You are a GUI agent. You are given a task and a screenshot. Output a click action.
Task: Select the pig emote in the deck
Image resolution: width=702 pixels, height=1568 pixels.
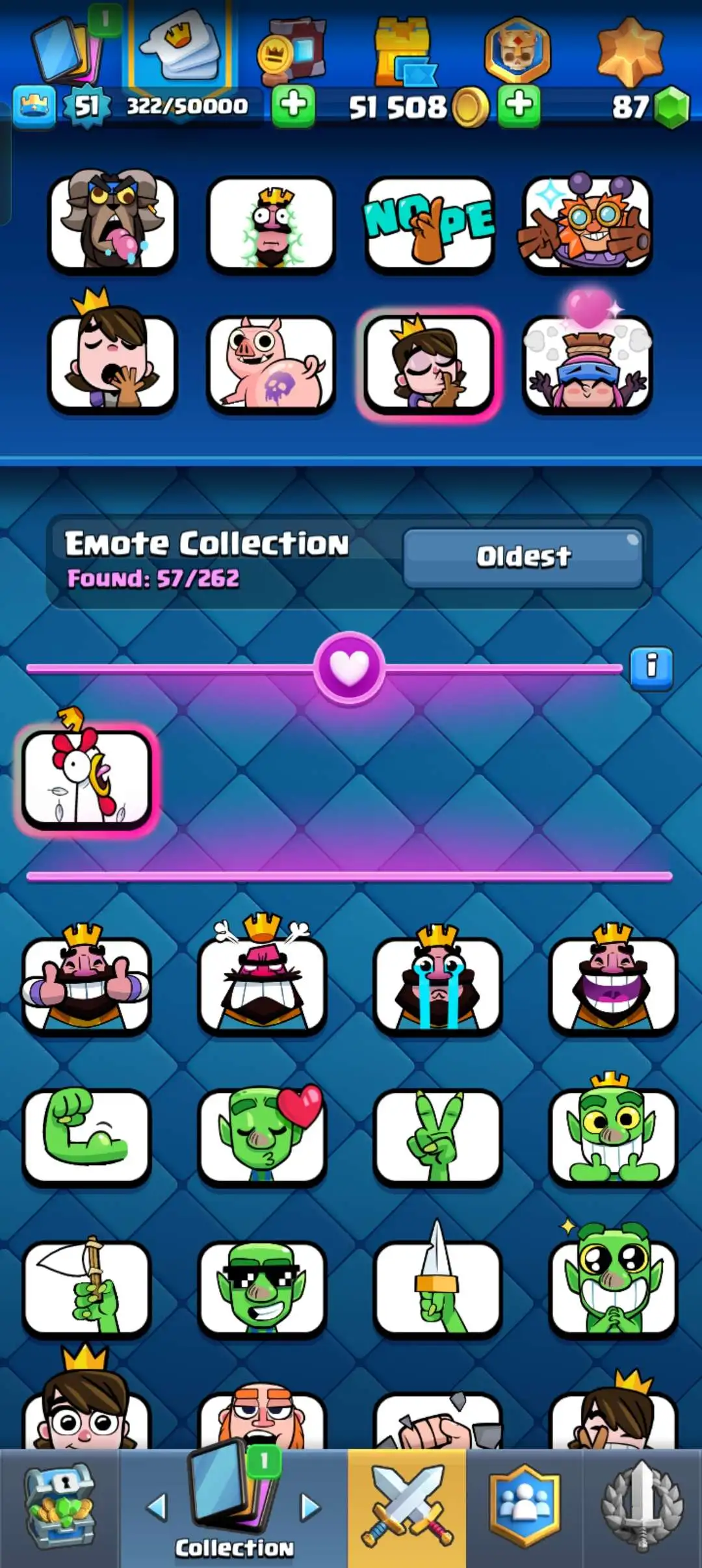pos(271,363)
